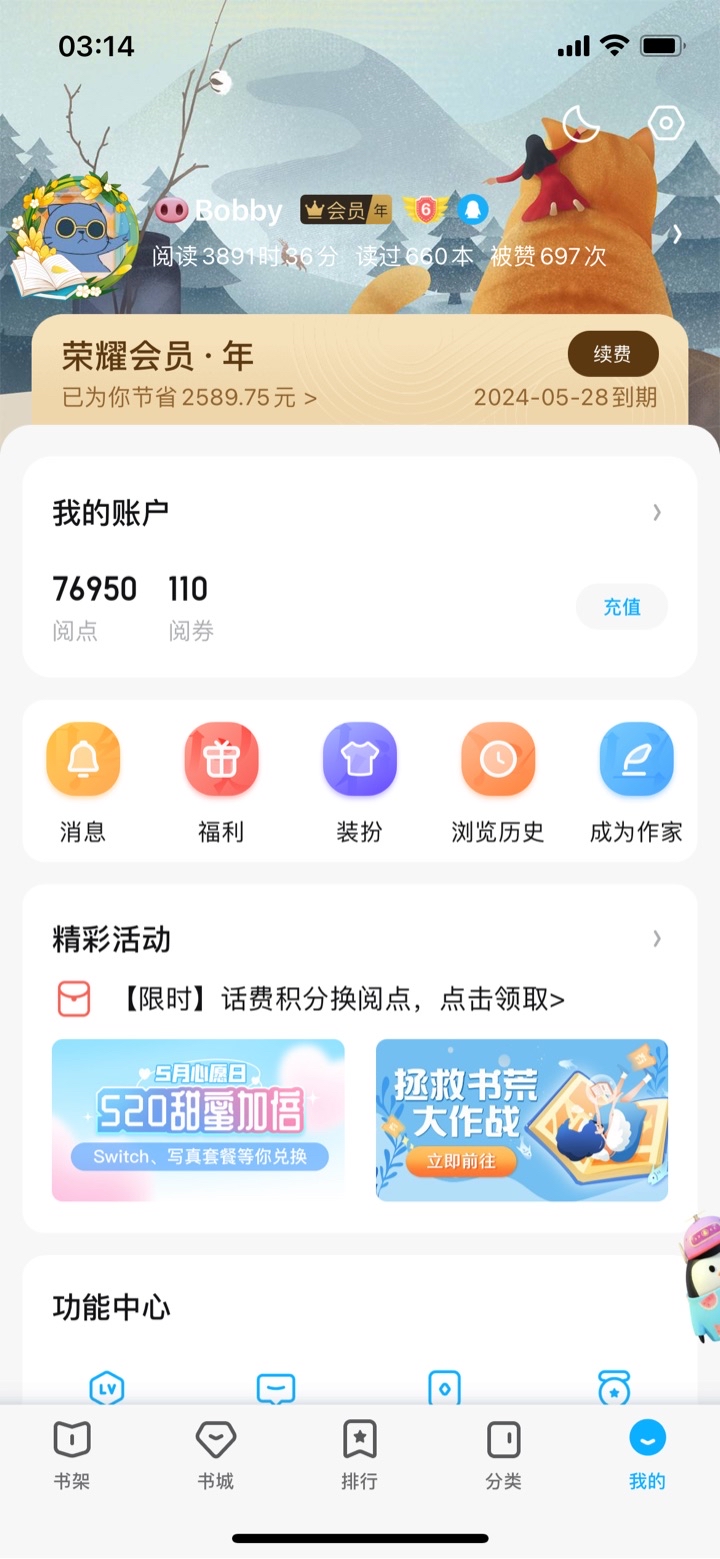
Task: Select the 分类 categories tab
Action: coord(503,1455)
